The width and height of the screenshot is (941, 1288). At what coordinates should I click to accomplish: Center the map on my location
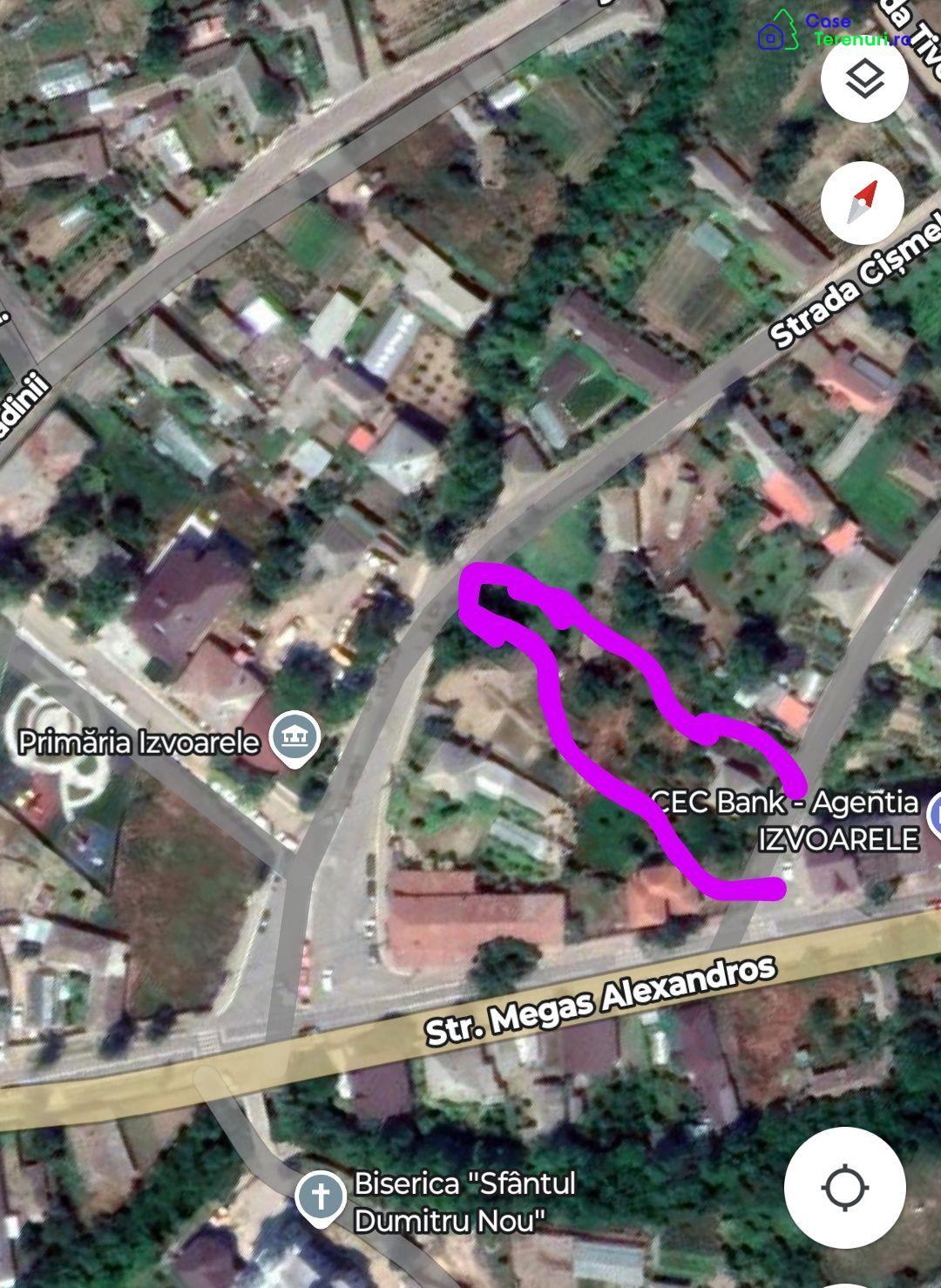pyautogui.click(x=843, y=1187)
